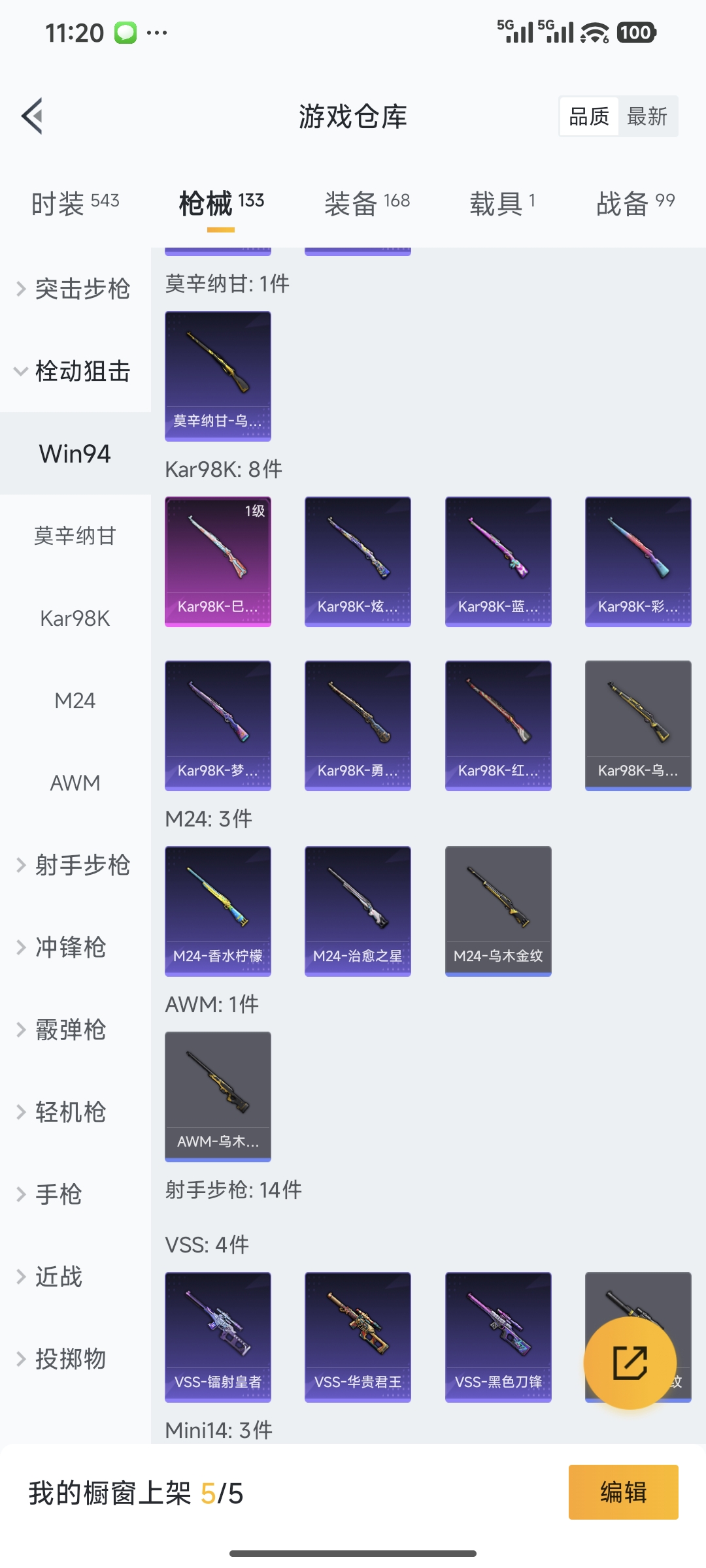Screen dimensions: 706x1568
Task: Select the 莫辛纳甘-乌 weapon thumbnail
Action: pyautogui.click(x=218, y=374)
